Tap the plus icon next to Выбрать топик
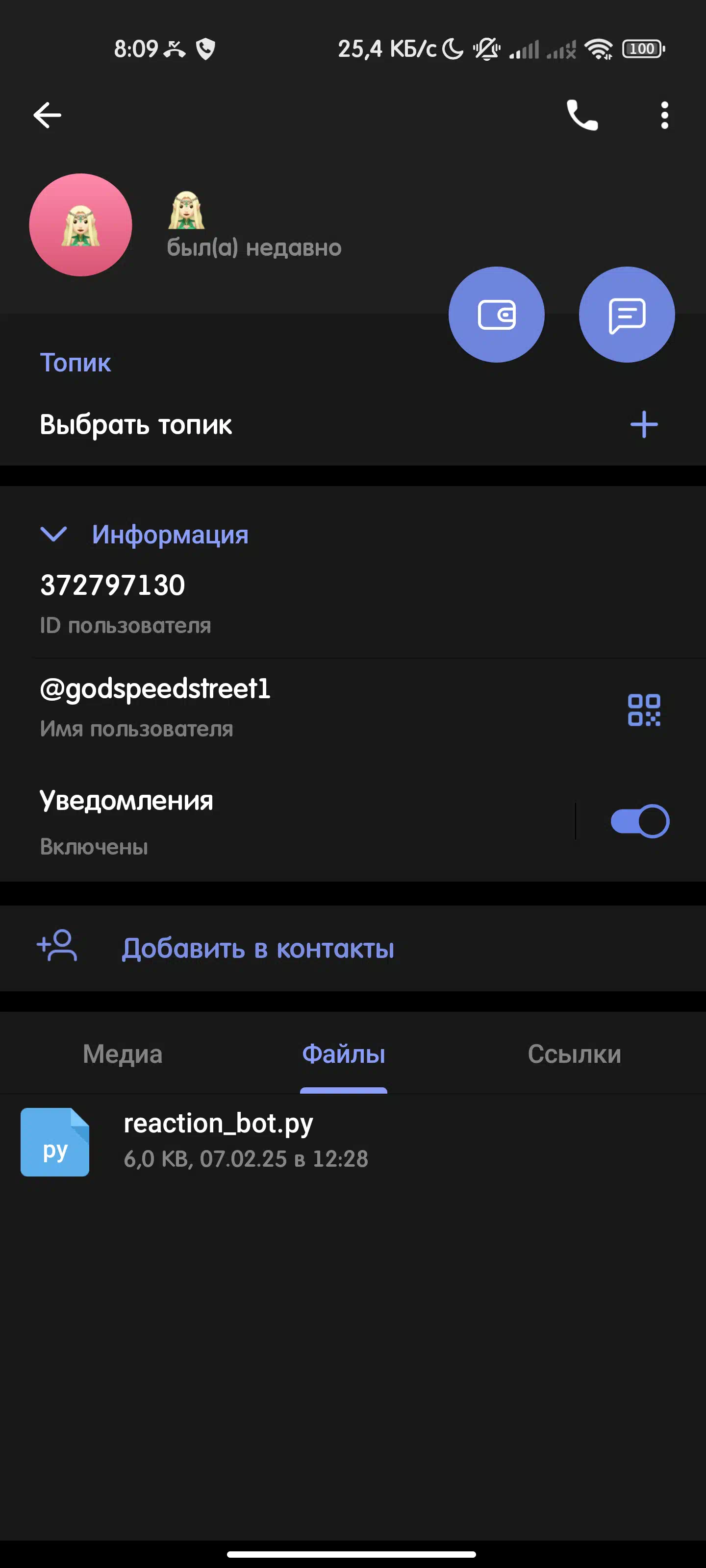706x1568 pixels. coord(644,424)
